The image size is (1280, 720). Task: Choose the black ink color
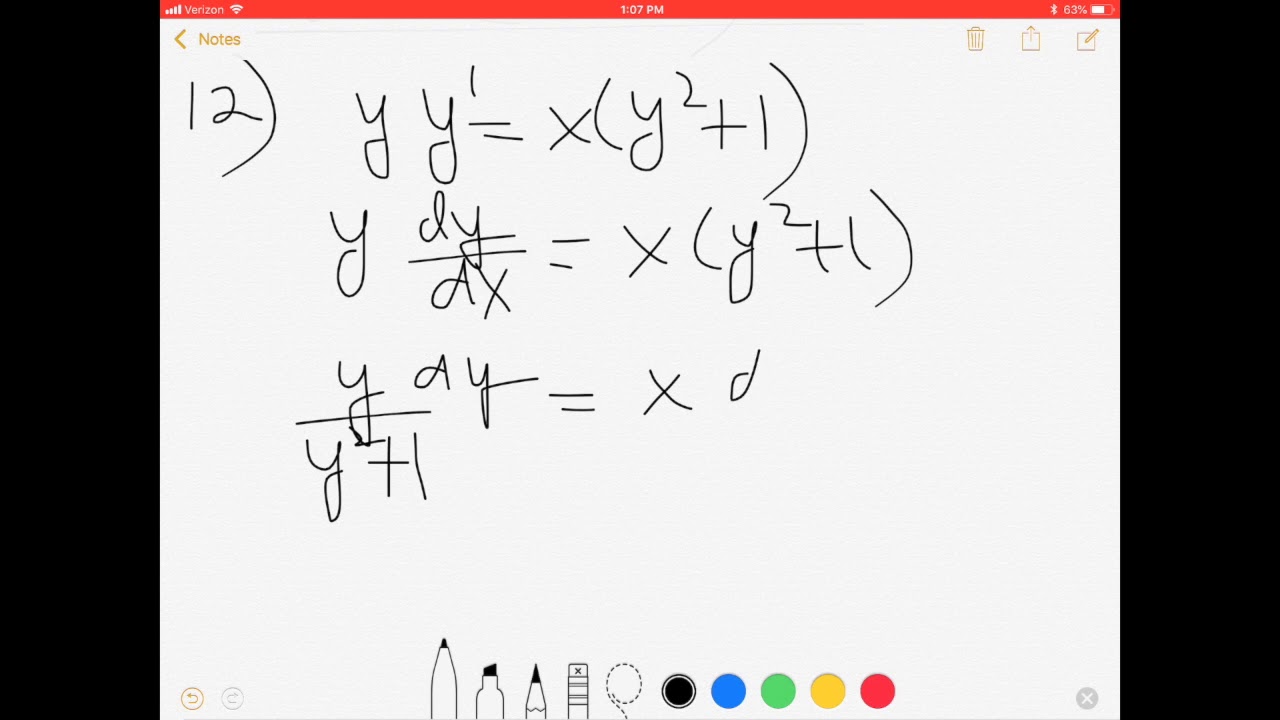678,691
